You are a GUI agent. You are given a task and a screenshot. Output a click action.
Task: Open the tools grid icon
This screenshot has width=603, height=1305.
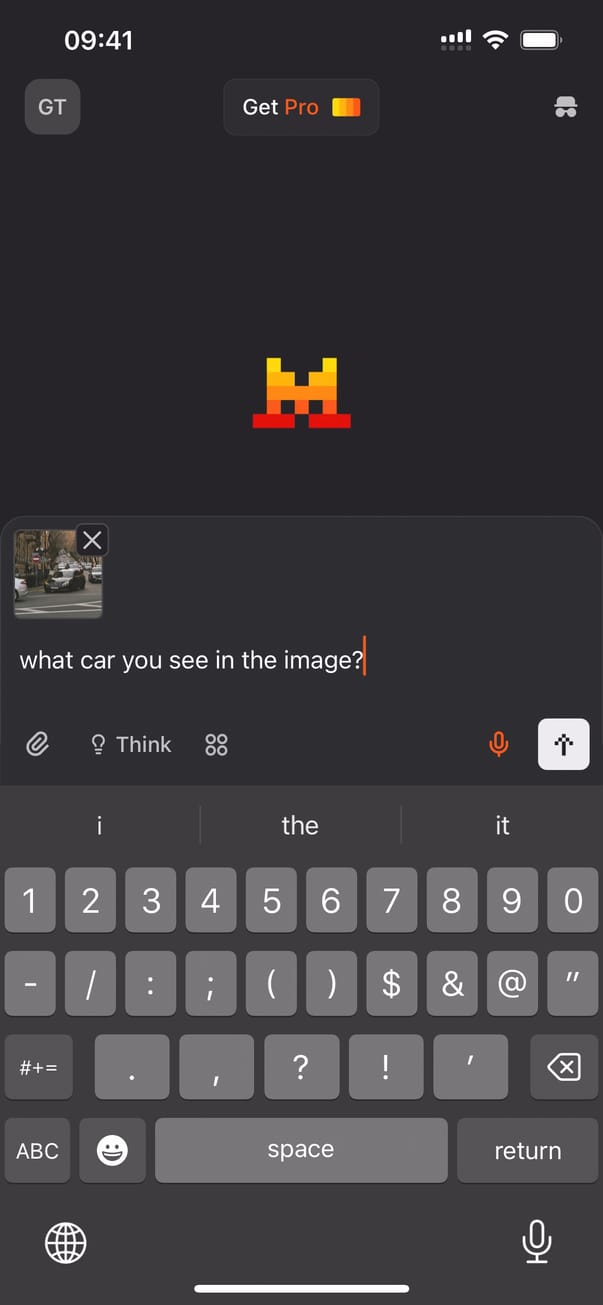pyautogui.click(x=216, y=745)
